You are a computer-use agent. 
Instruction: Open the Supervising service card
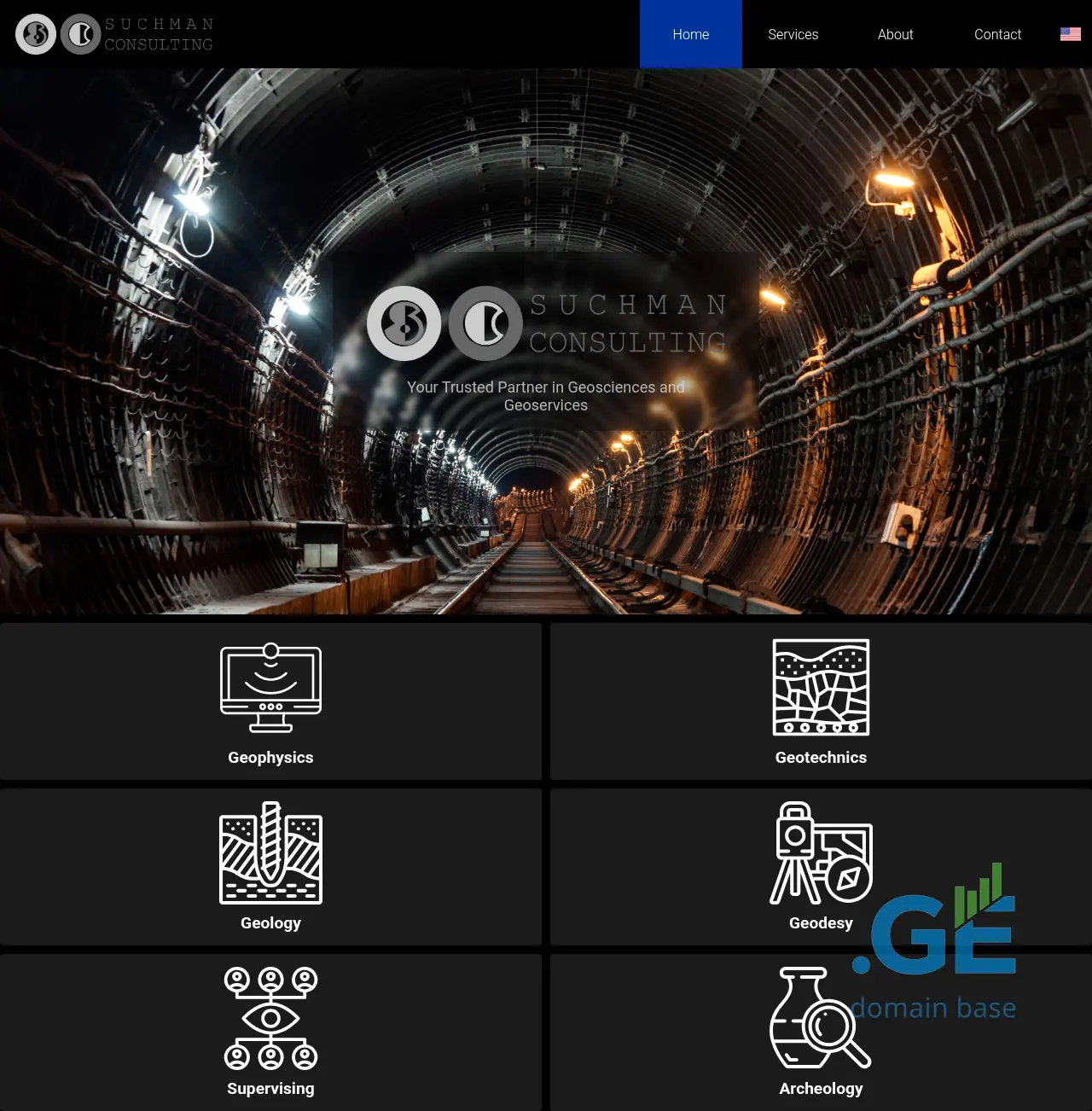click(270, 1031)
